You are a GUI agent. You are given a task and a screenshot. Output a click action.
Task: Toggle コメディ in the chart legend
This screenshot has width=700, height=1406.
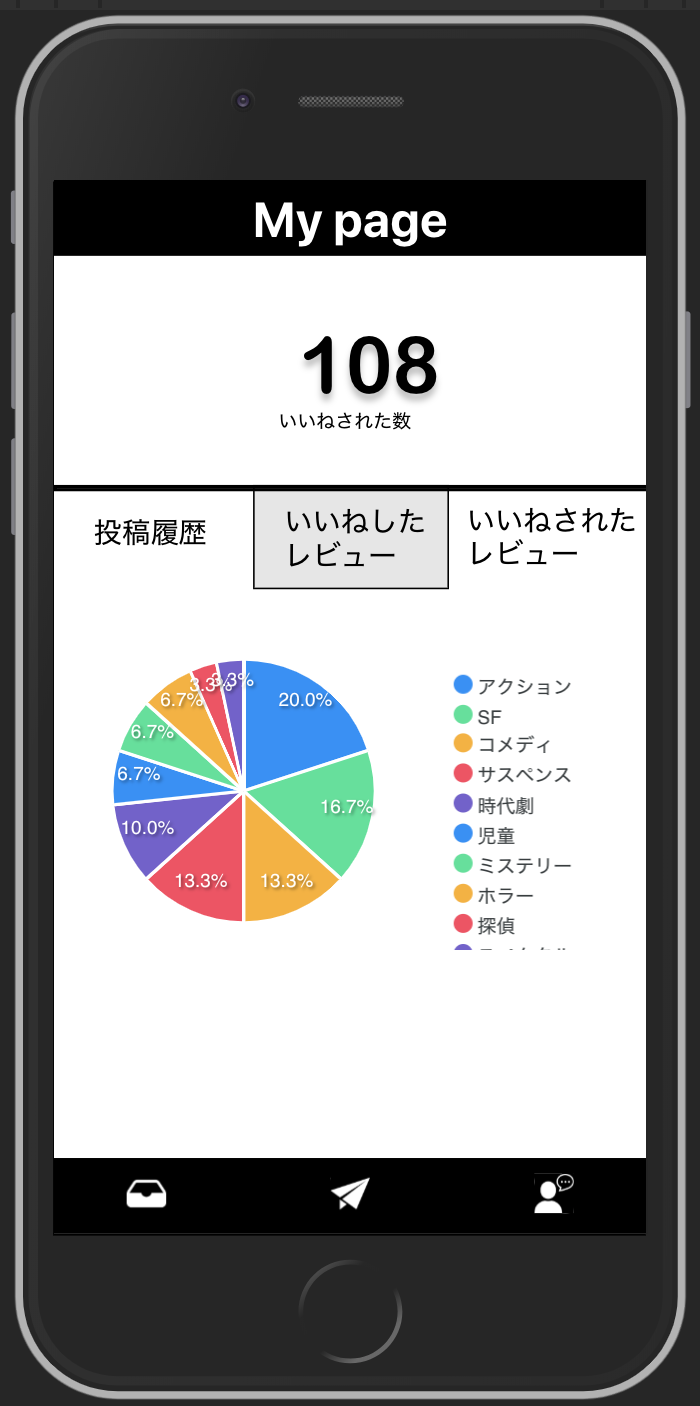(x=503, y=745)
